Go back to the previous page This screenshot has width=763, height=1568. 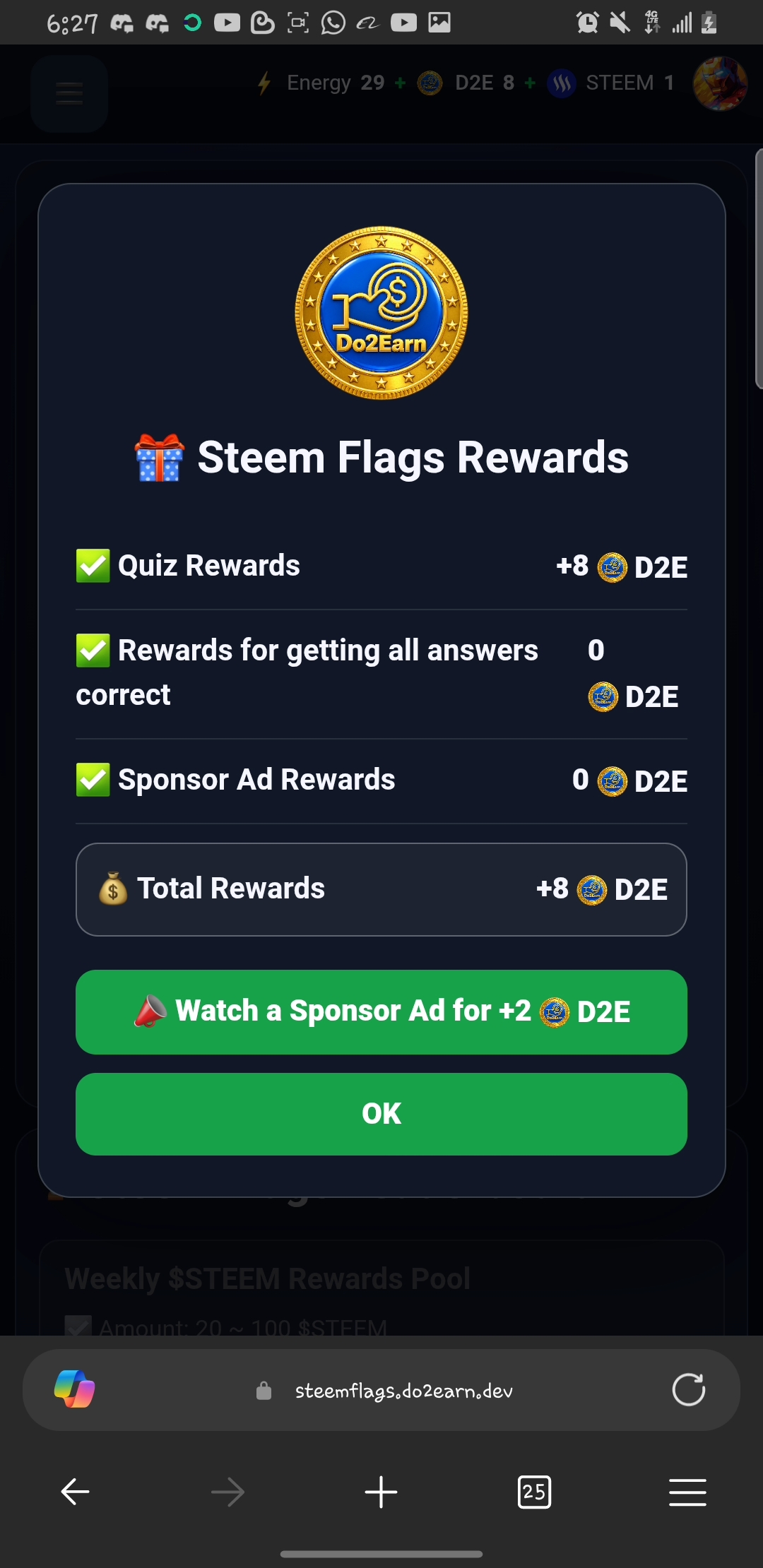pyautogui.click(x=75, y=1492)
